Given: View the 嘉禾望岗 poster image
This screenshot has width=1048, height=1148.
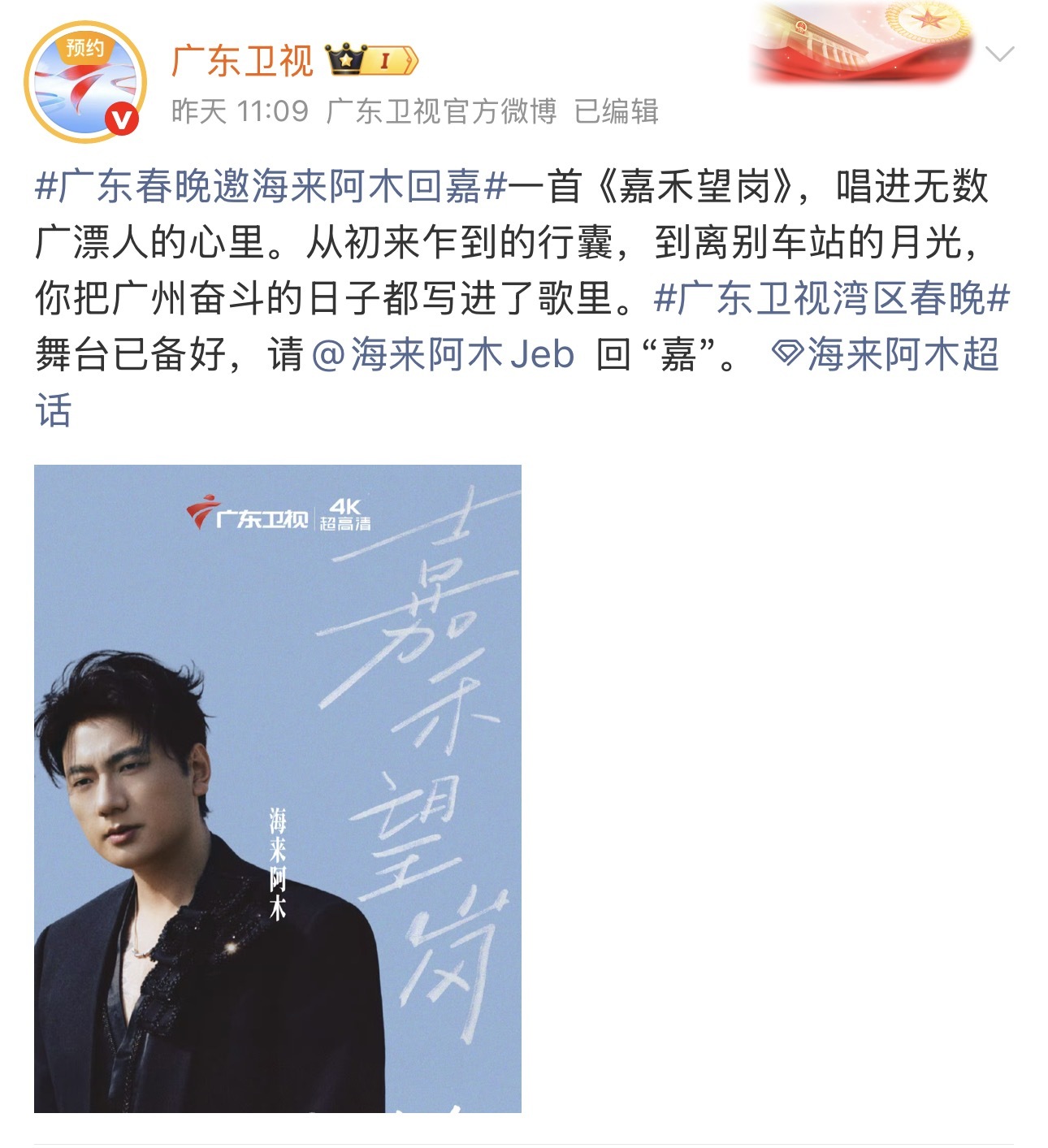Looking at the screenshot, I should [277, 788].
